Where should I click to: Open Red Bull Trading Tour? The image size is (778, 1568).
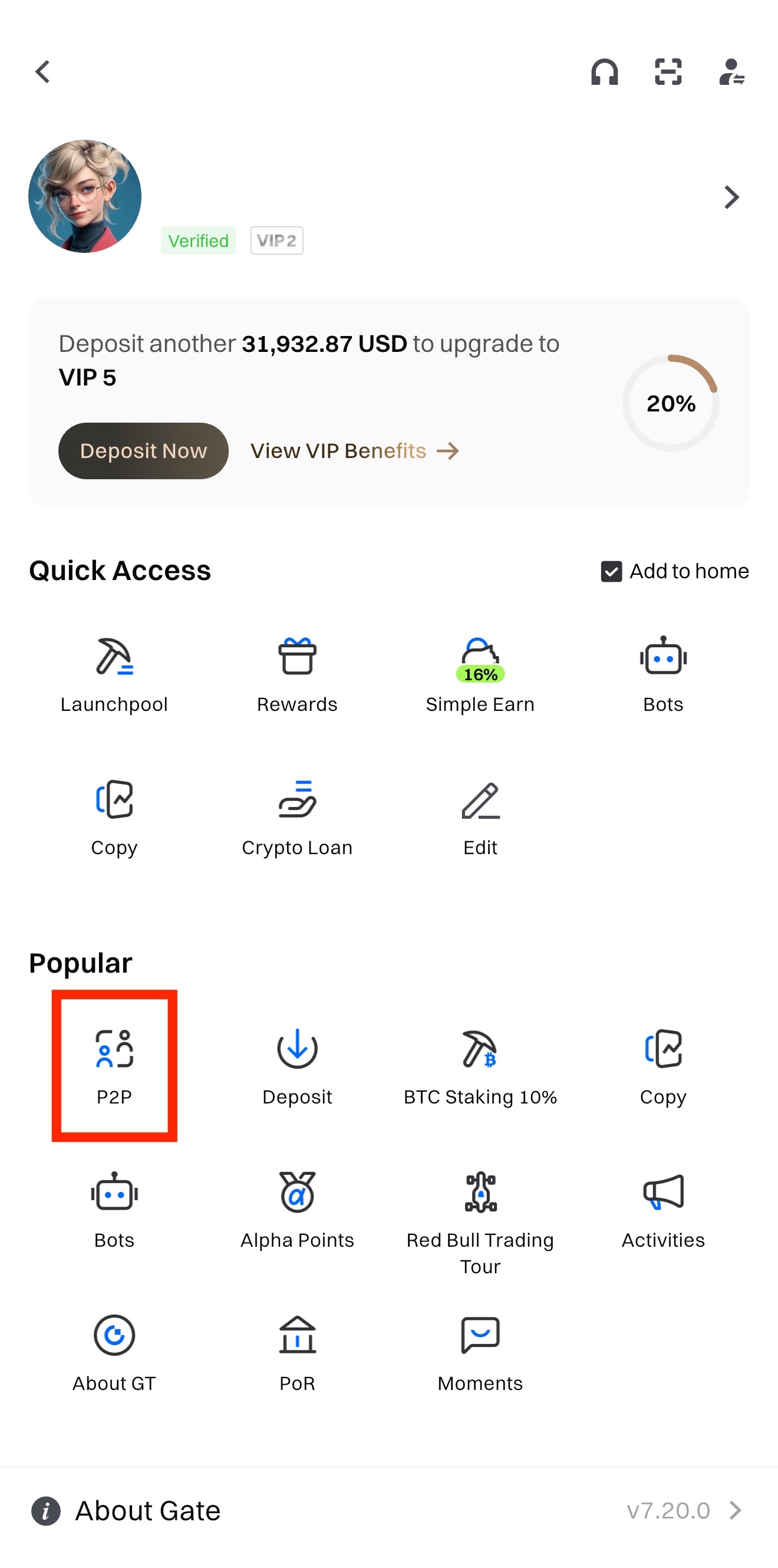480,1220
